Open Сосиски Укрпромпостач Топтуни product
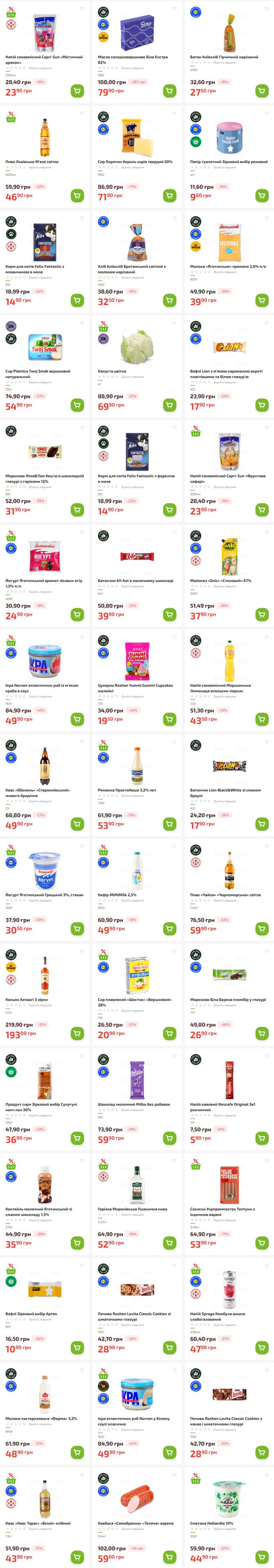 point(229,1185)
